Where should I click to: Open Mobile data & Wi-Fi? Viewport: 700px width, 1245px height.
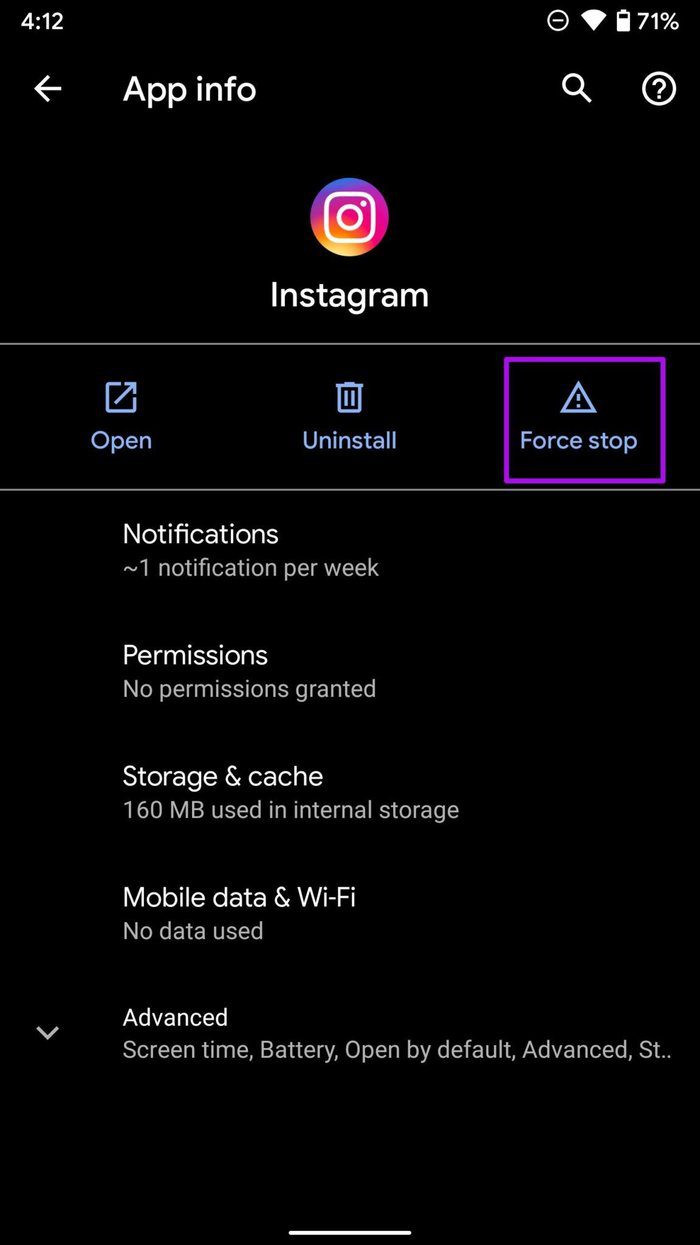coord(350,913)
